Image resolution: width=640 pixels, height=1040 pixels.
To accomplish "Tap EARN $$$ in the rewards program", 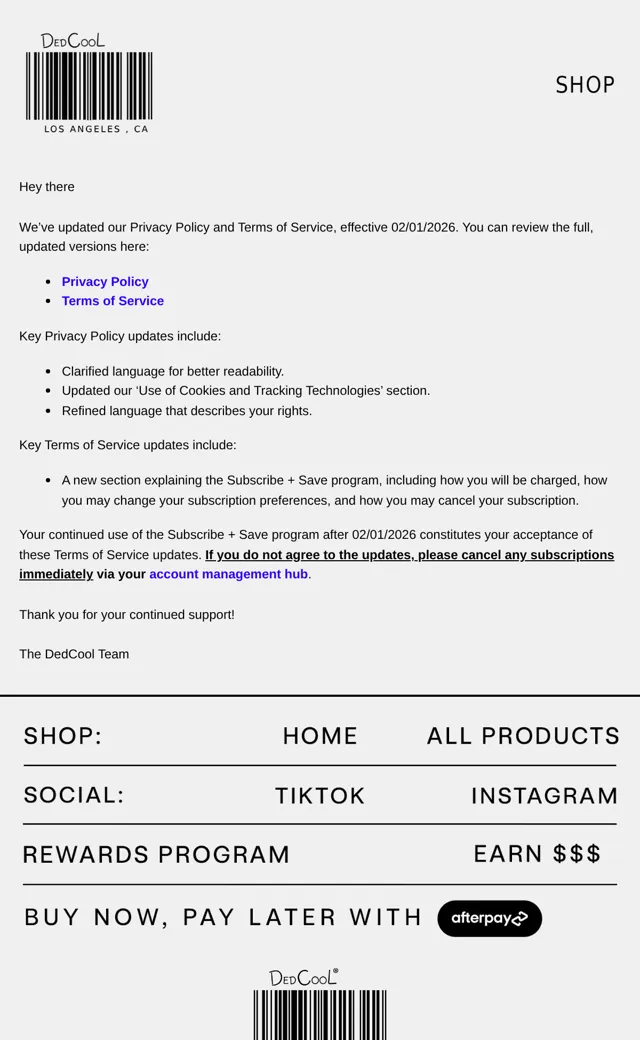I will [x=537, y=854].
